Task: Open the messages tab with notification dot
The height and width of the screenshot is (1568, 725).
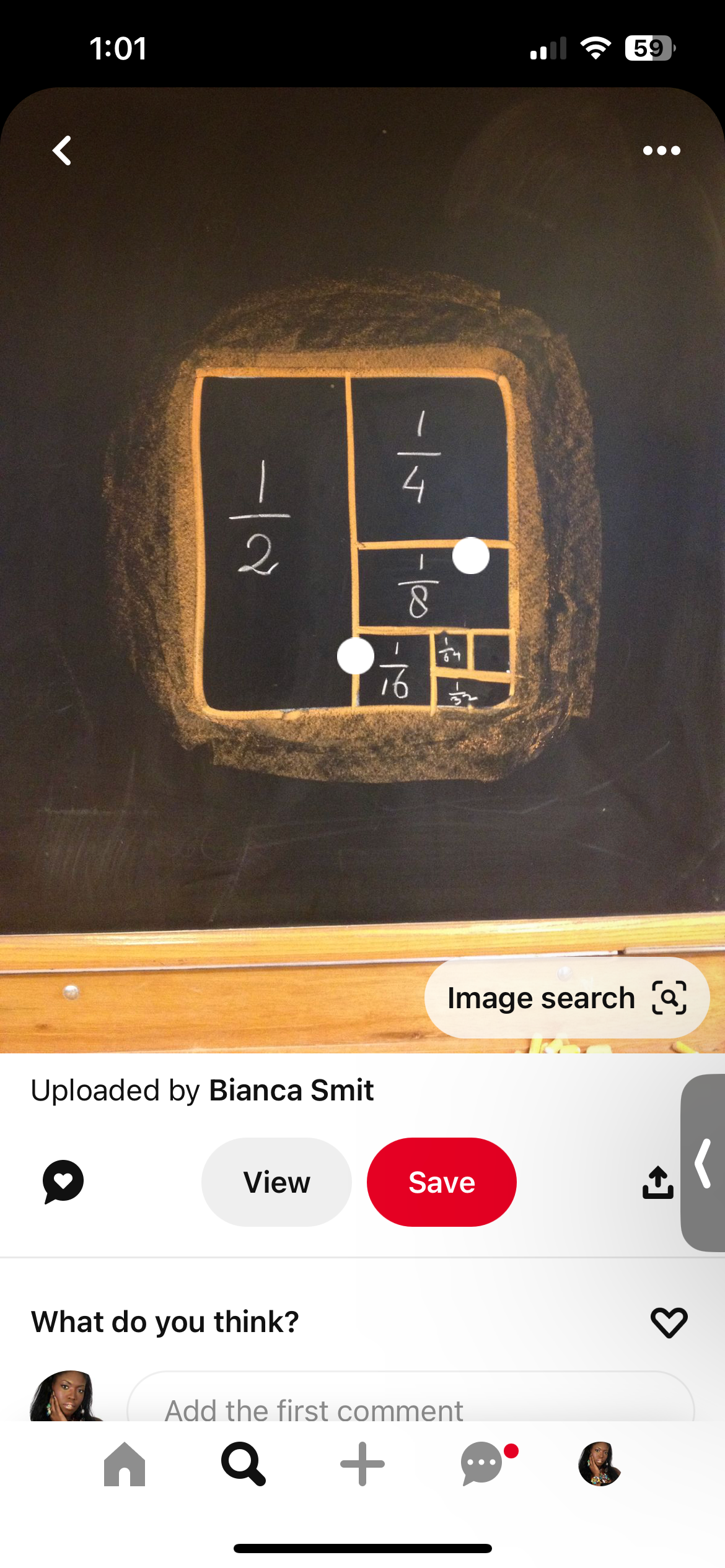Action: pos(482,1464)
